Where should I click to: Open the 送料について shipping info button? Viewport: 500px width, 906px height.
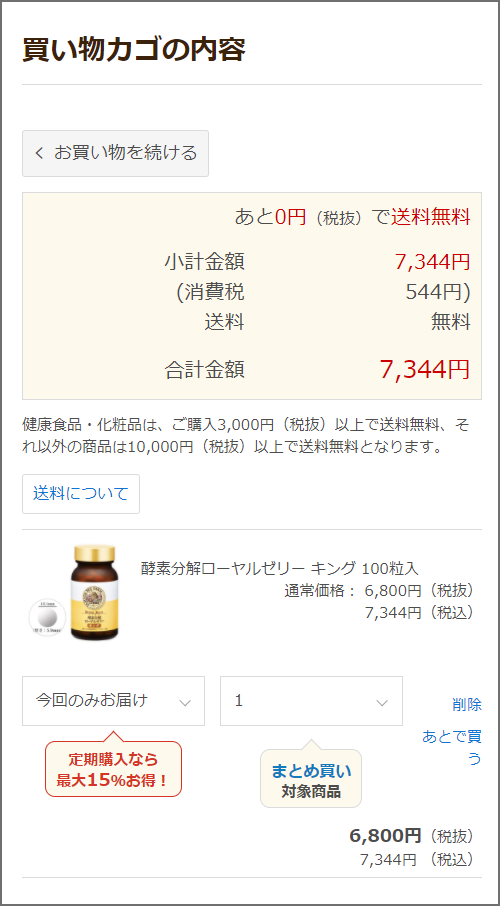pos(81,494)
